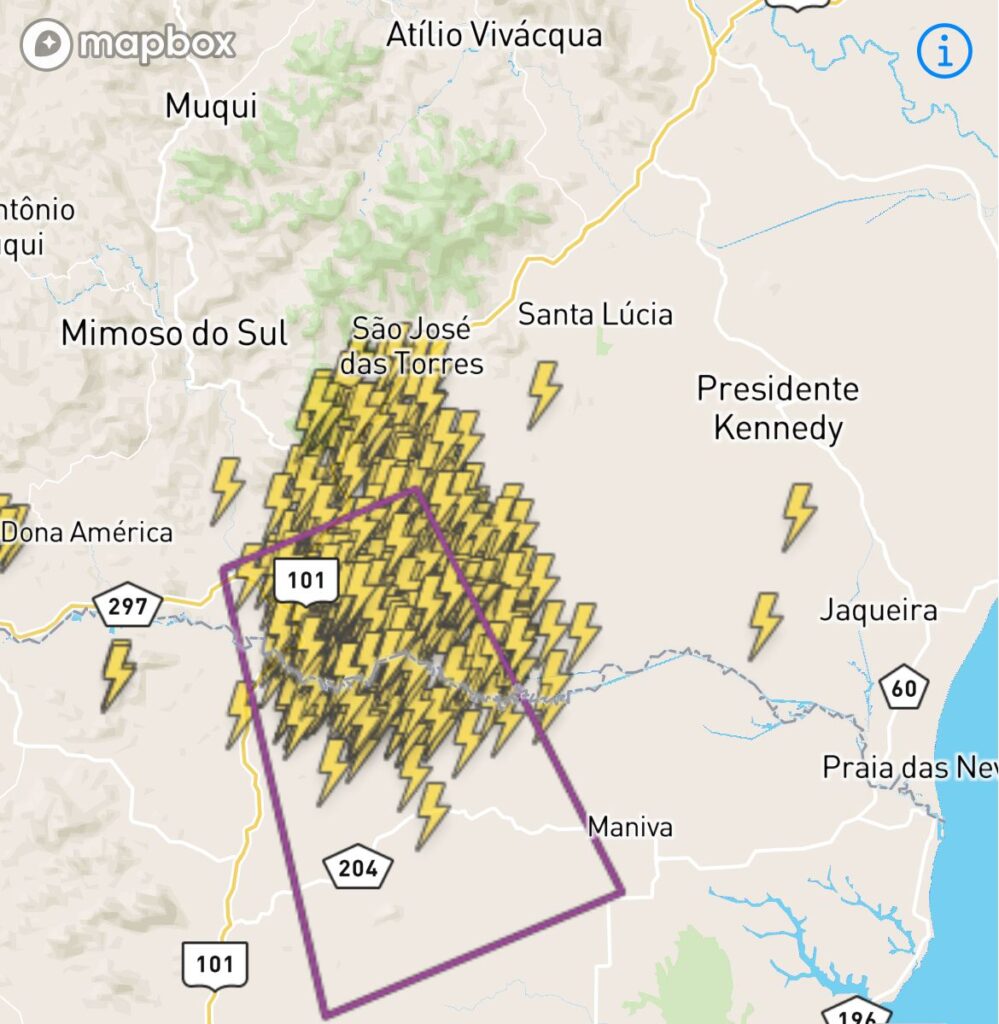This screenshot has height=1024, width=999.
Task: Select the lightning strike marker below Santa Lúcia
Action: click(x=544, y=393)
